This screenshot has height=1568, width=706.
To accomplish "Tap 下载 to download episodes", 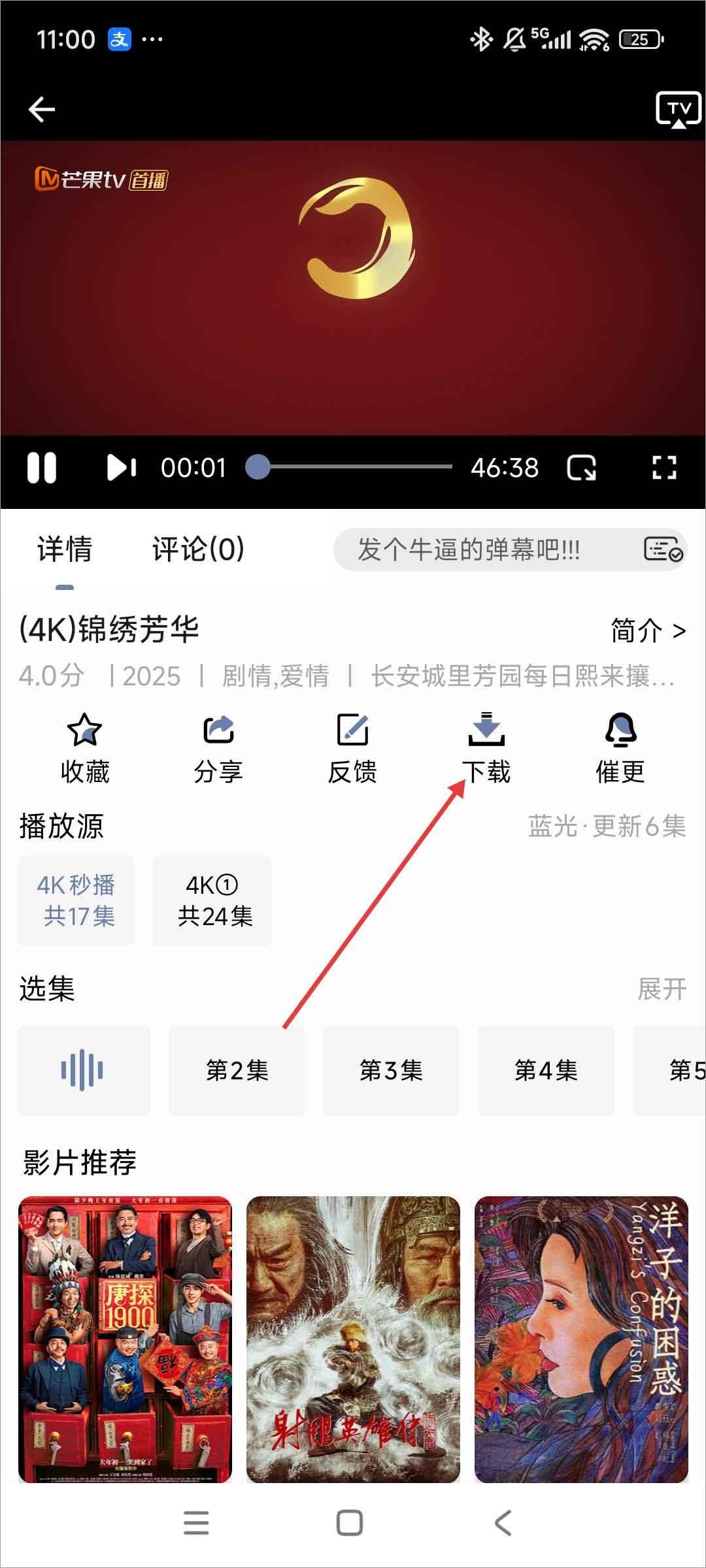I will [486, 747].
